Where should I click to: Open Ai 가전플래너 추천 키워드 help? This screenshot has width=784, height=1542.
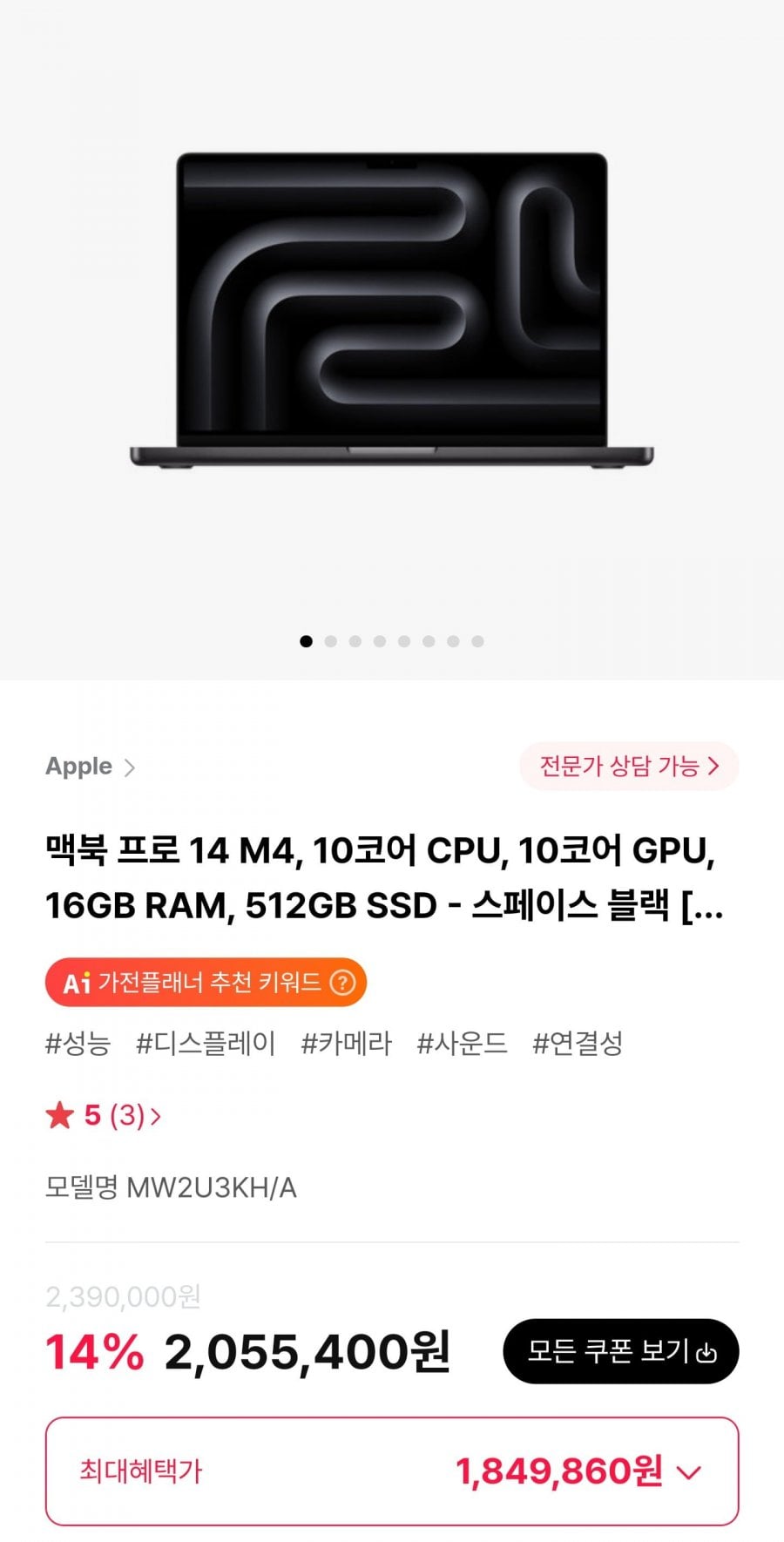pyautogui.click(x=343, y=983)
